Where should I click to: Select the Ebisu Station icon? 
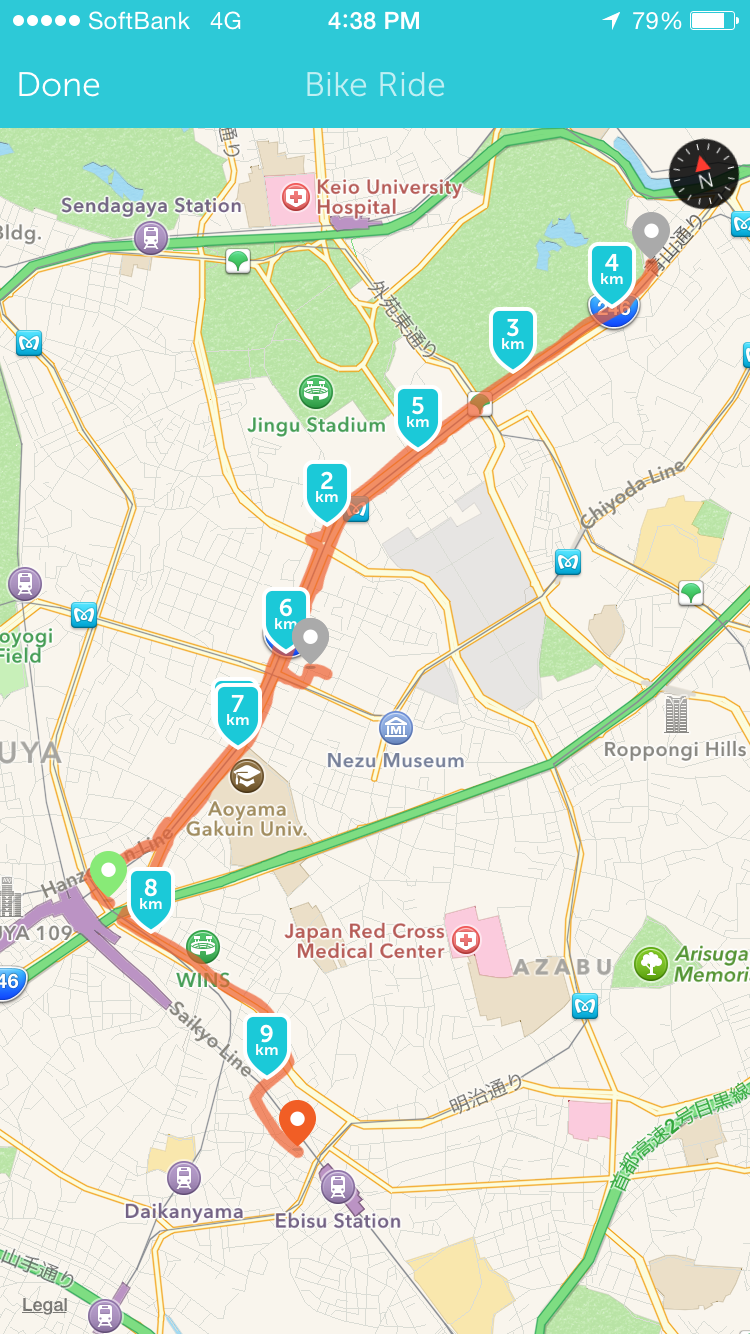[x=338, y=1187]
